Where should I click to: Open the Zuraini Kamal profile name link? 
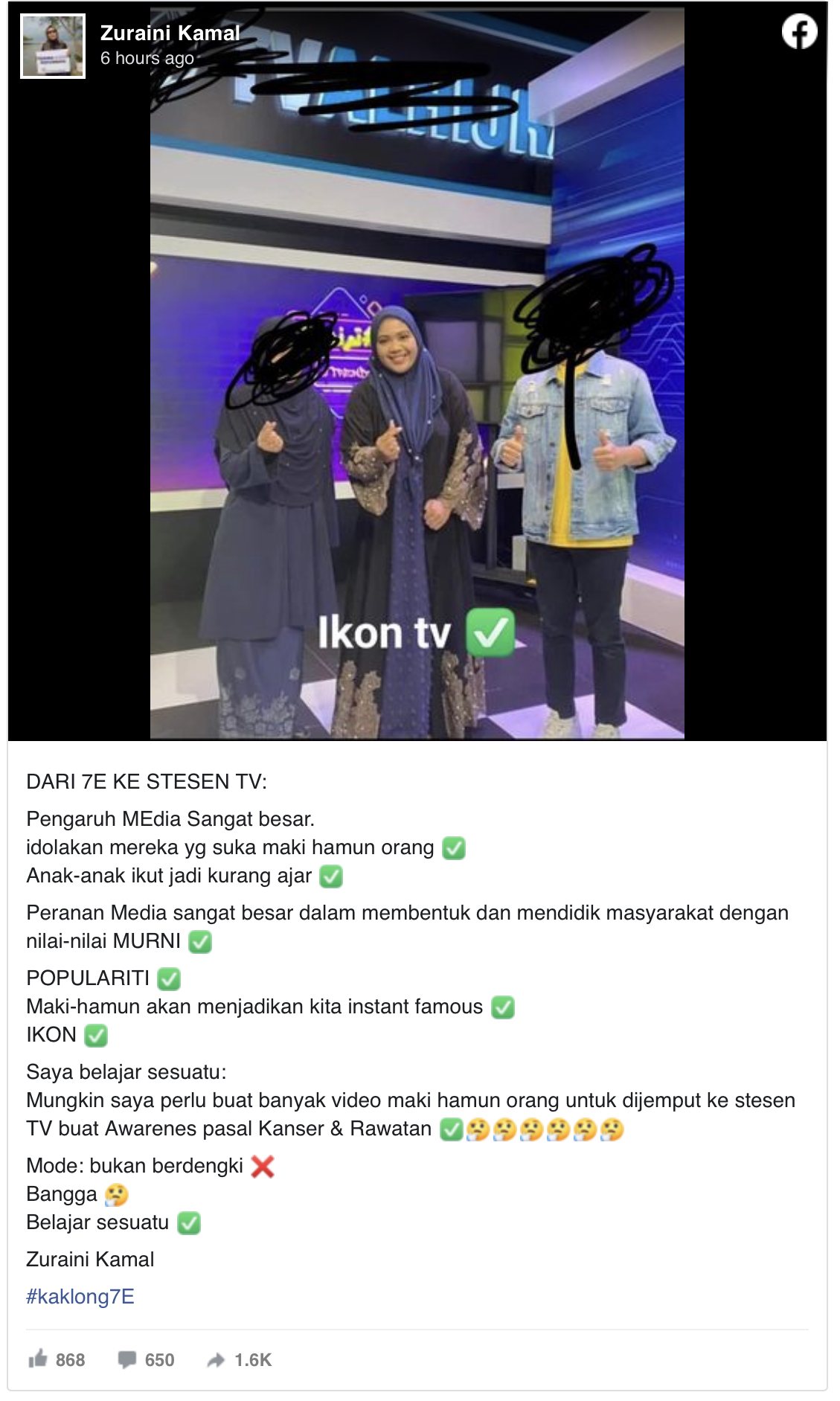(x=170, y=33)
